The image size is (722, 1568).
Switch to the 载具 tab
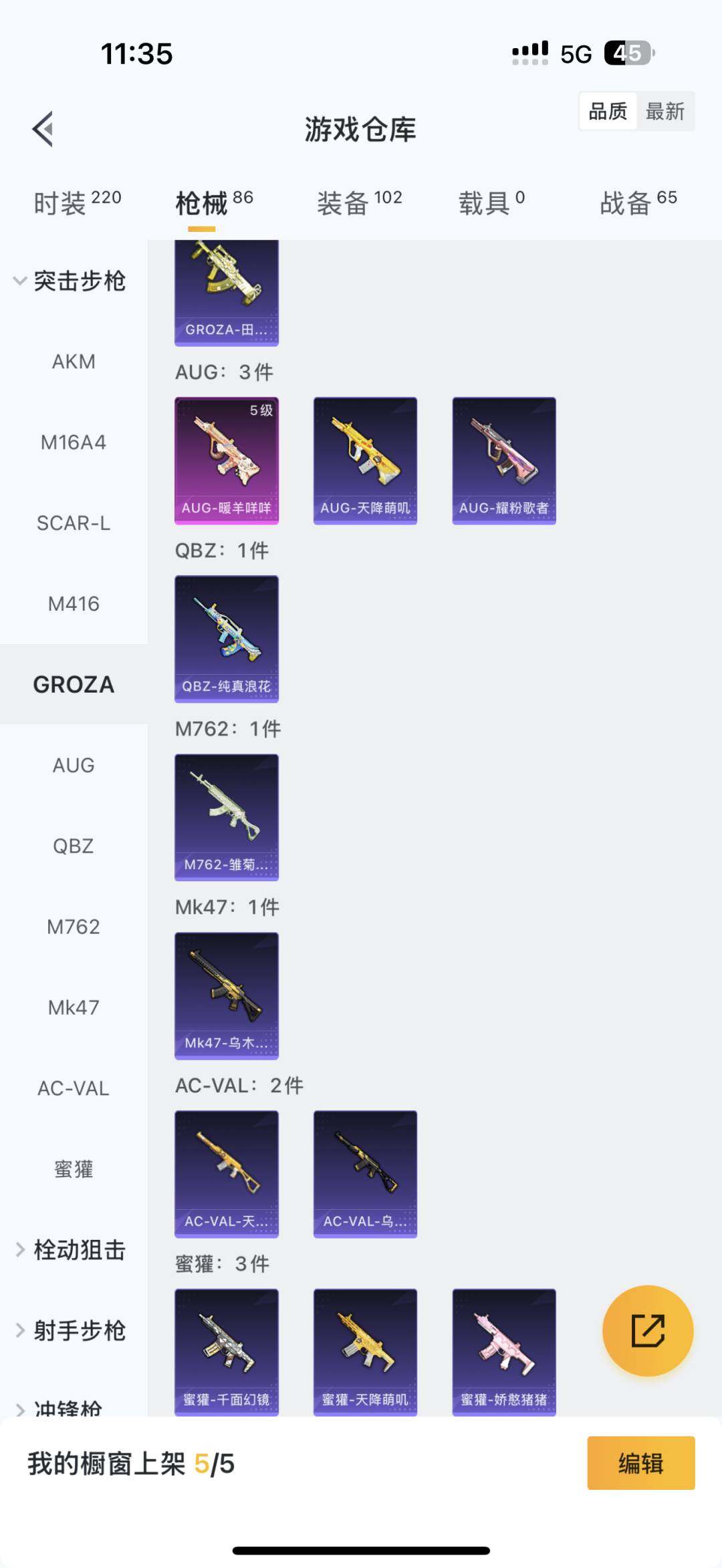[x=491, y=202]
